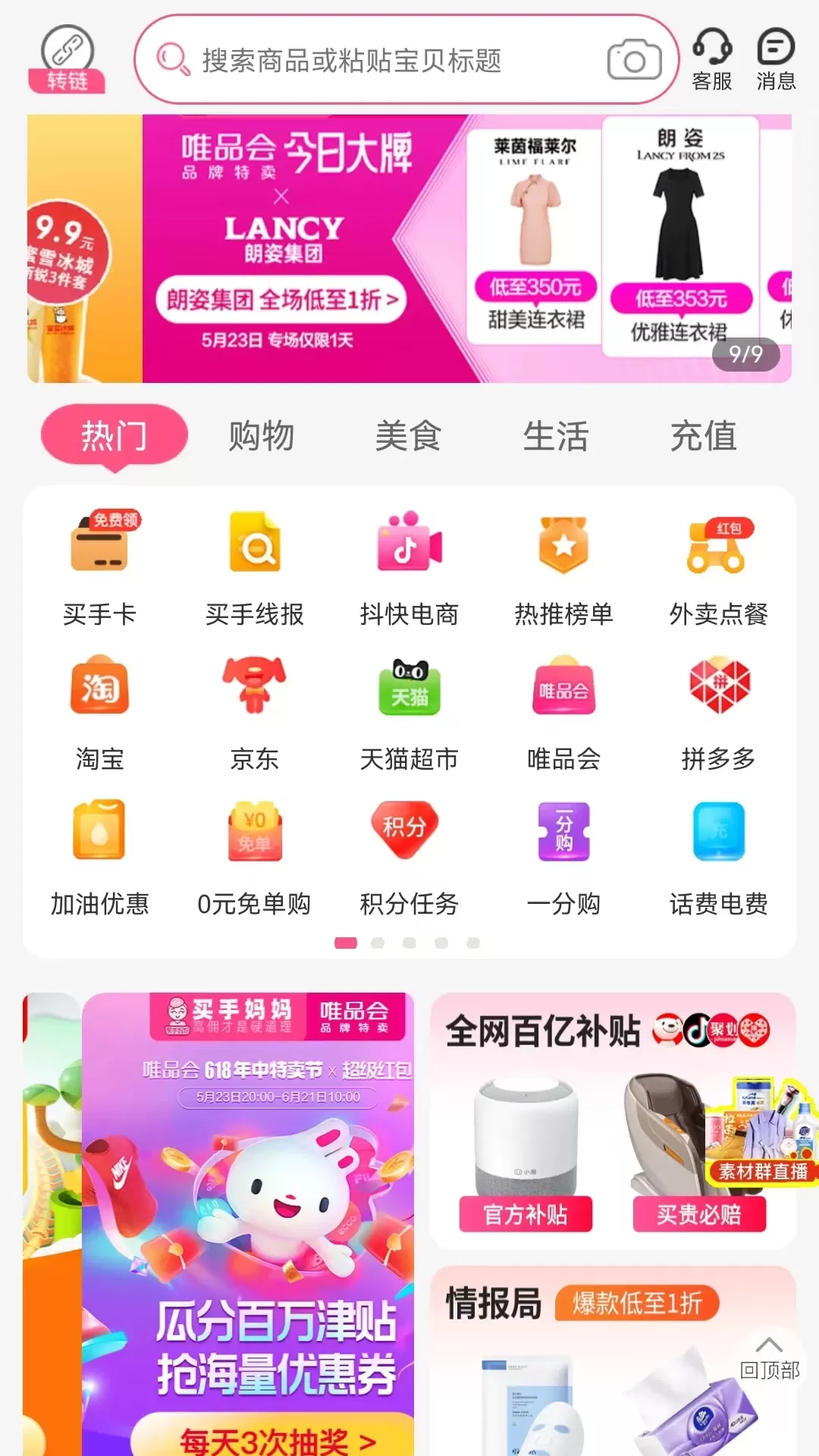Screen dimensions: 819x1456
Task: Switch to the 购物 tab
Action: pos(262,436)
